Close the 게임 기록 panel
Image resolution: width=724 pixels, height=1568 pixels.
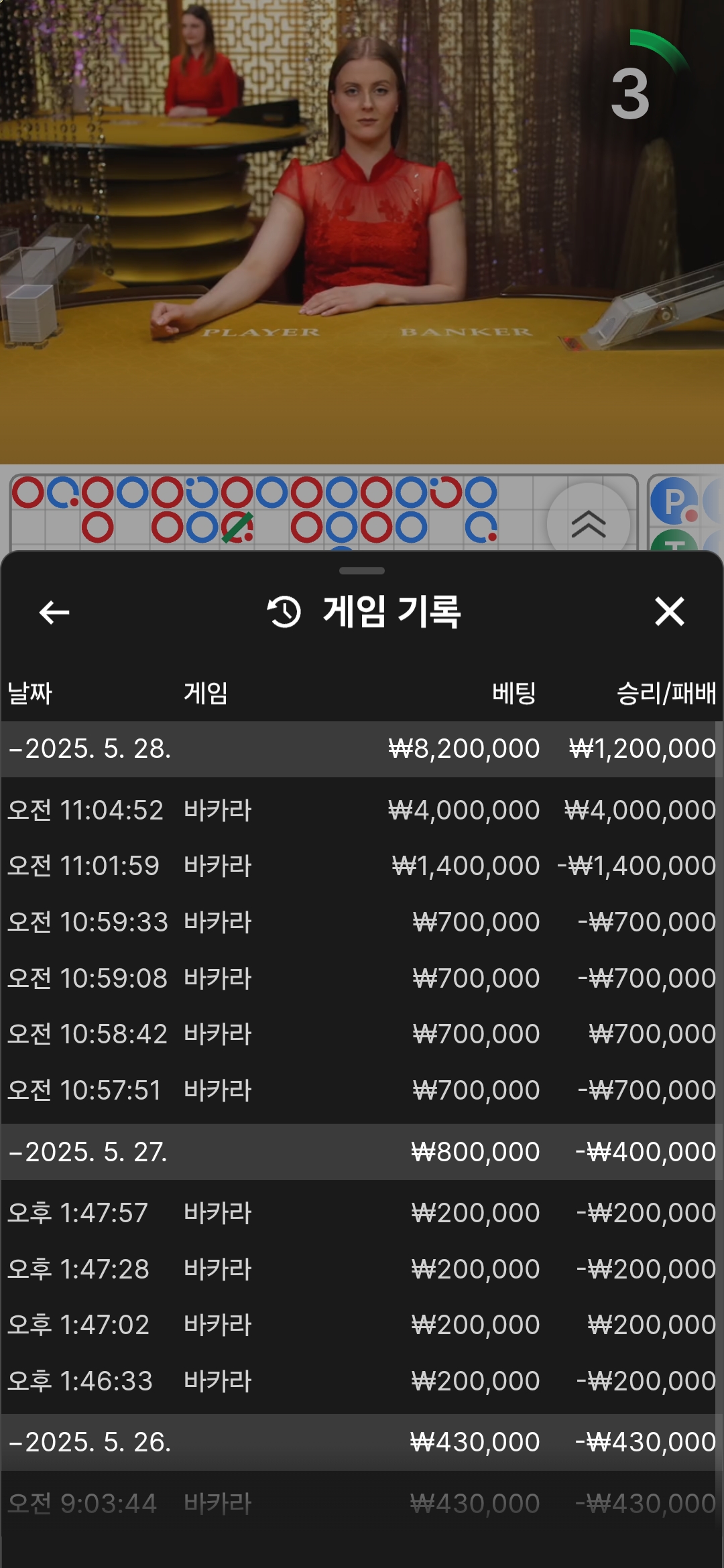click(x=669, y=612)
